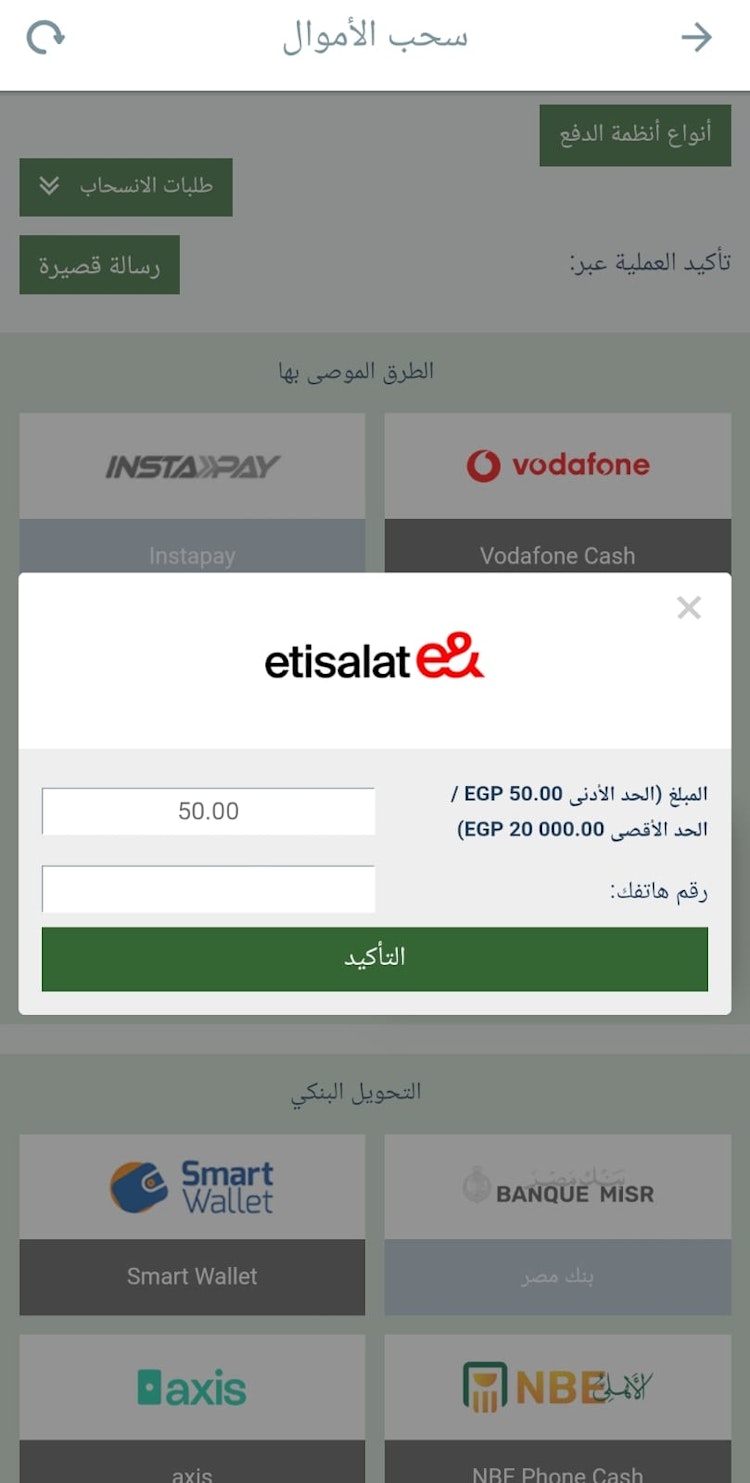Refresh the withdrawal page
The width and height of the screenshot is (750, 1483).
(x=45, y=39)
